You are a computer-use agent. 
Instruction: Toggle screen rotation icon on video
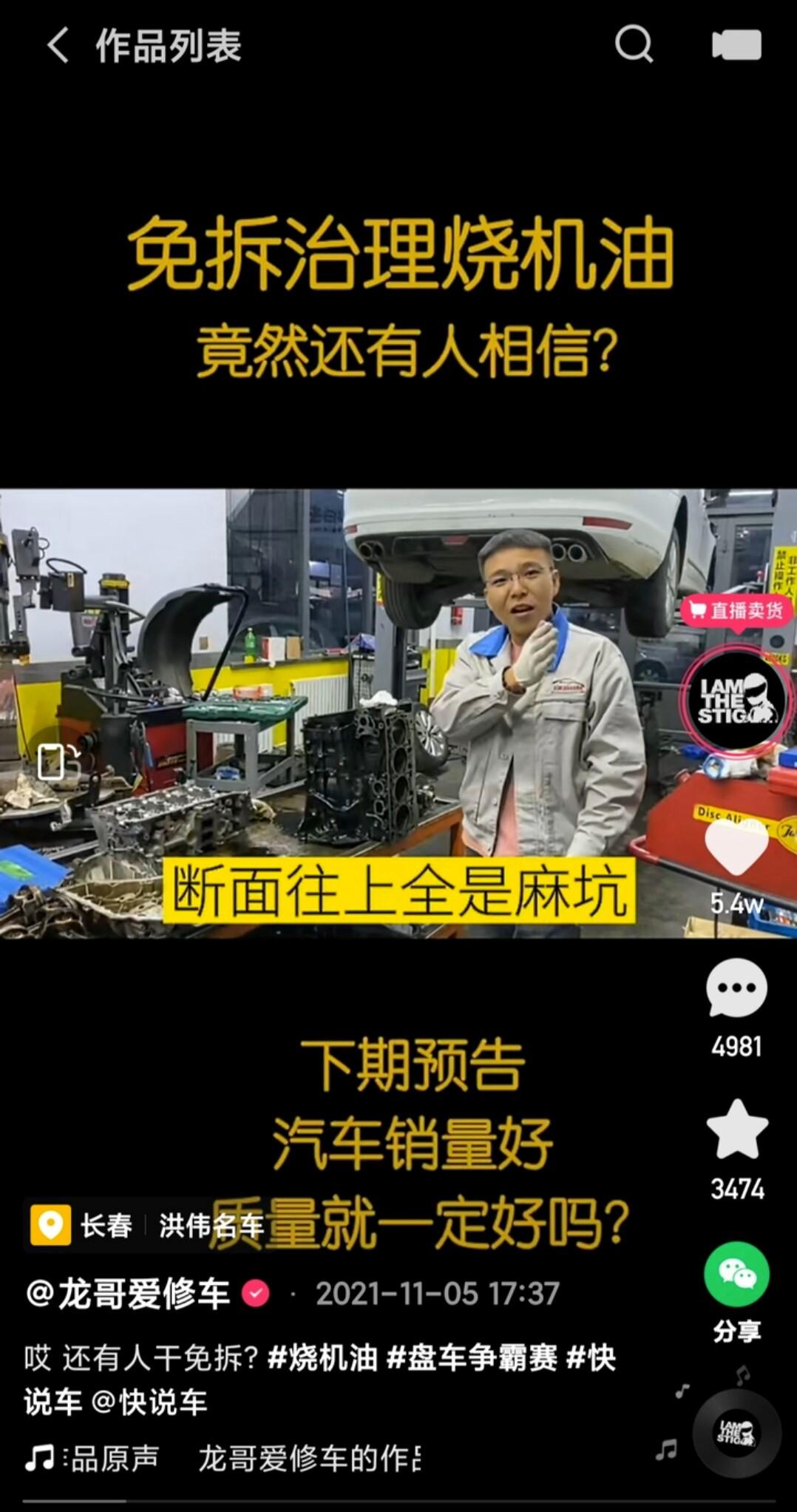59,761
